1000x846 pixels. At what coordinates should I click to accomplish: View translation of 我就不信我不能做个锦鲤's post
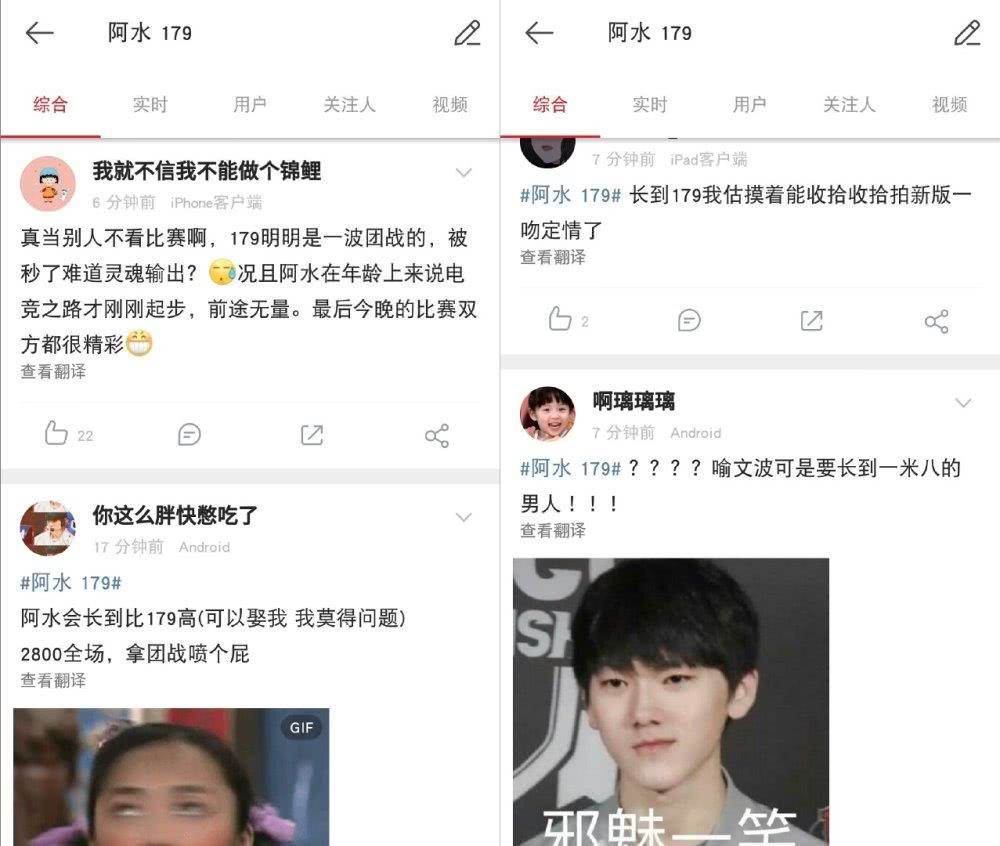coord(53,371)
